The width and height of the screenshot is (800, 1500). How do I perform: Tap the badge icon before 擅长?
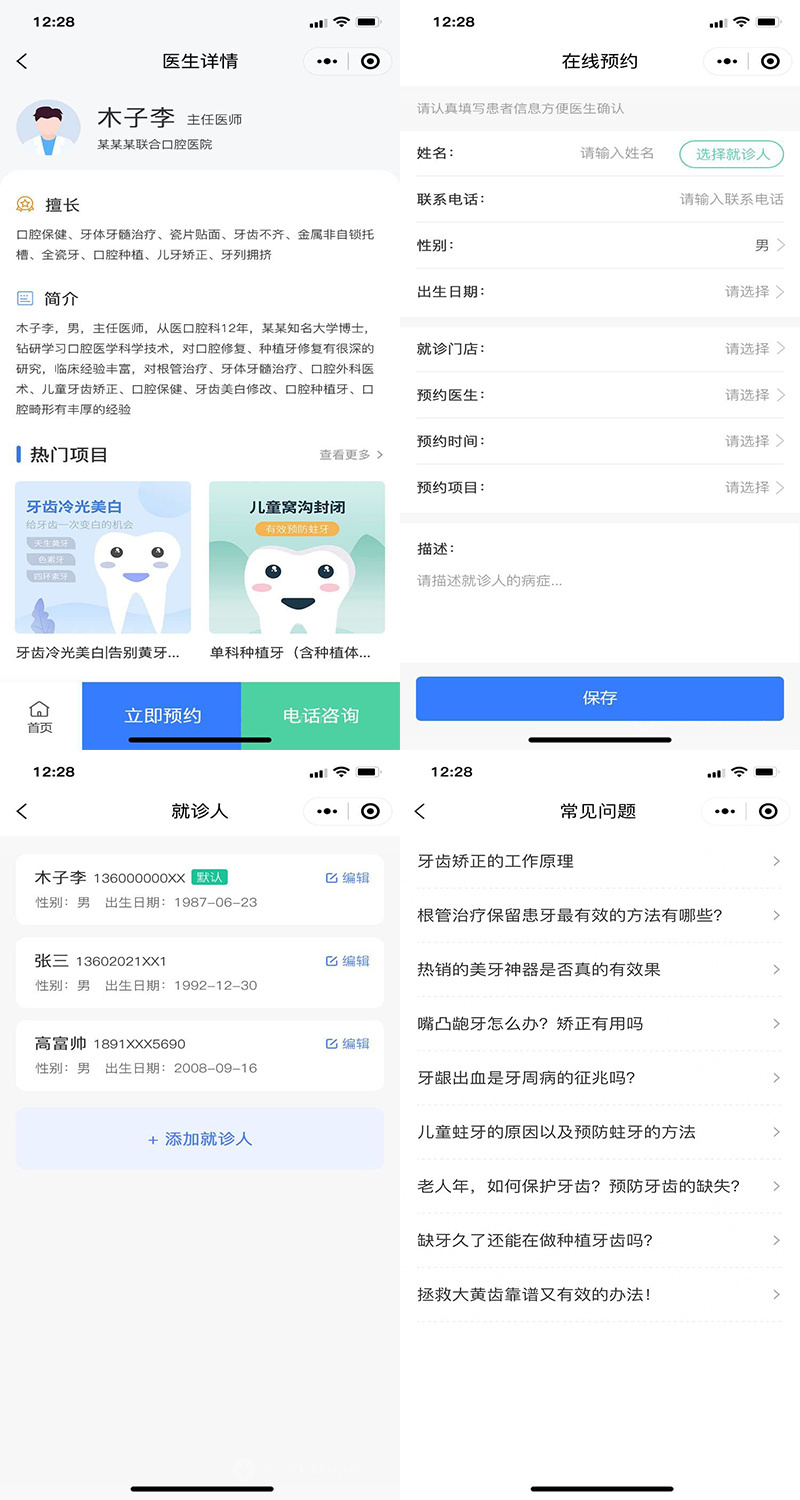point(27,204)
